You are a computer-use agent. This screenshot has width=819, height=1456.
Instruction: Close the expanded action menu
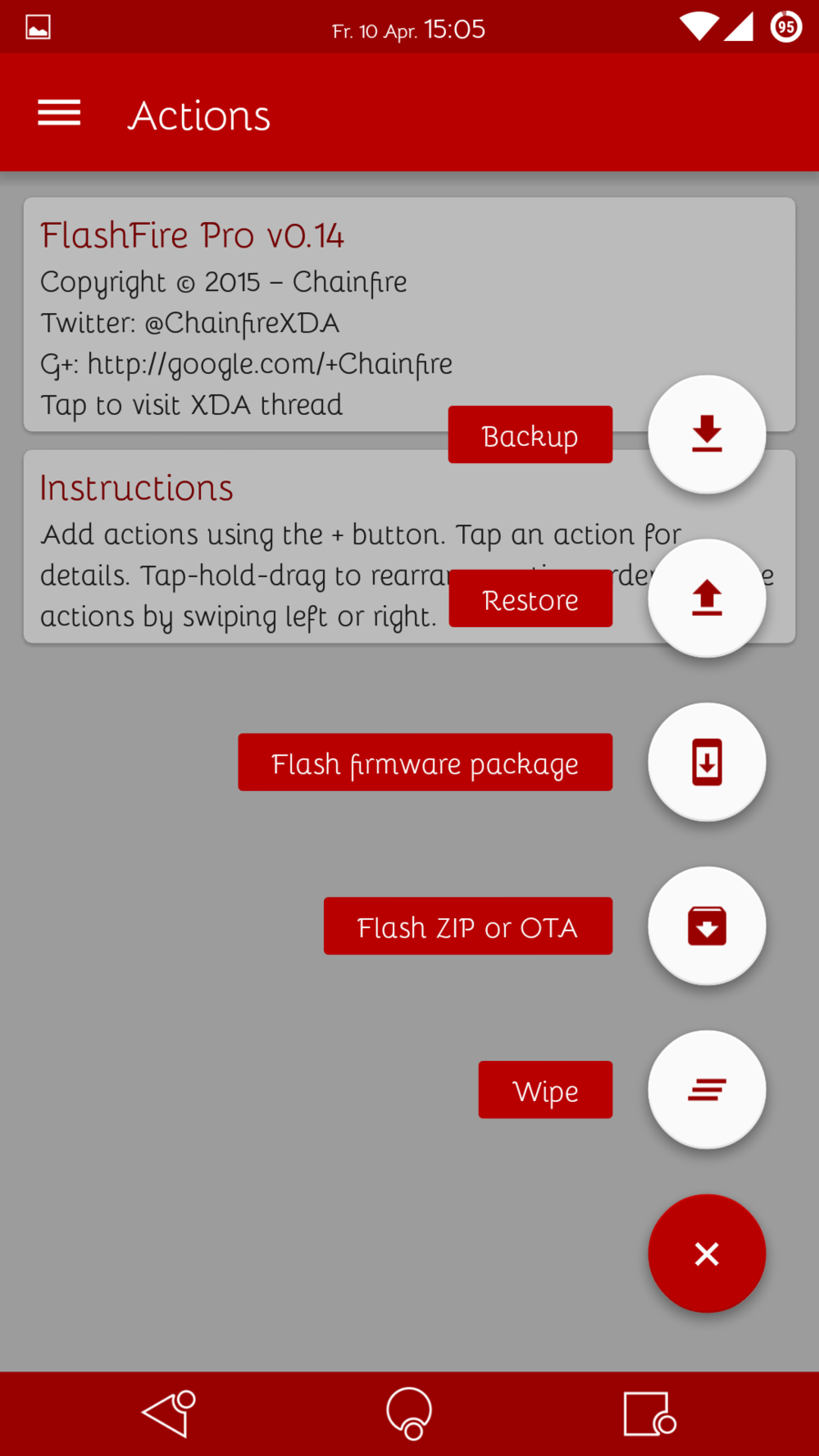click(x=706, y=1253)
